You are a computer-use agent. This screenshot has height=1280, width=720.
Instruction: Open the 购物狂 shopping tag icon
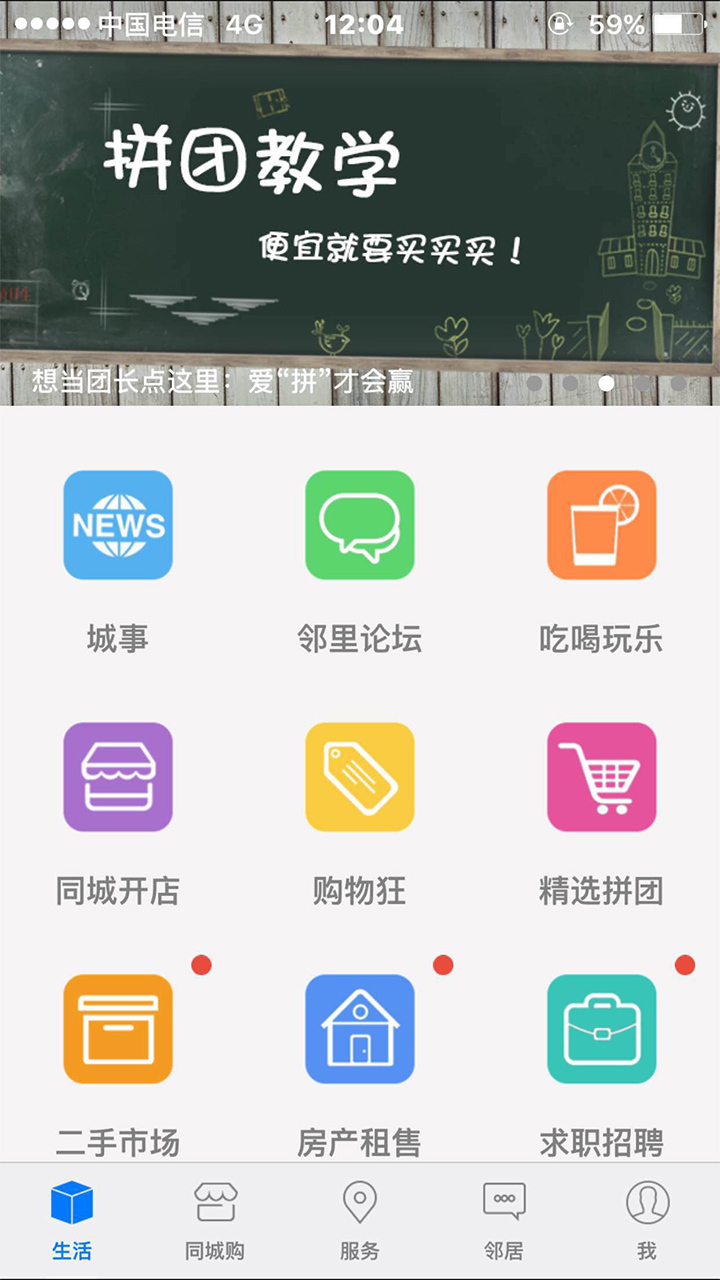[x=360, y=777]
